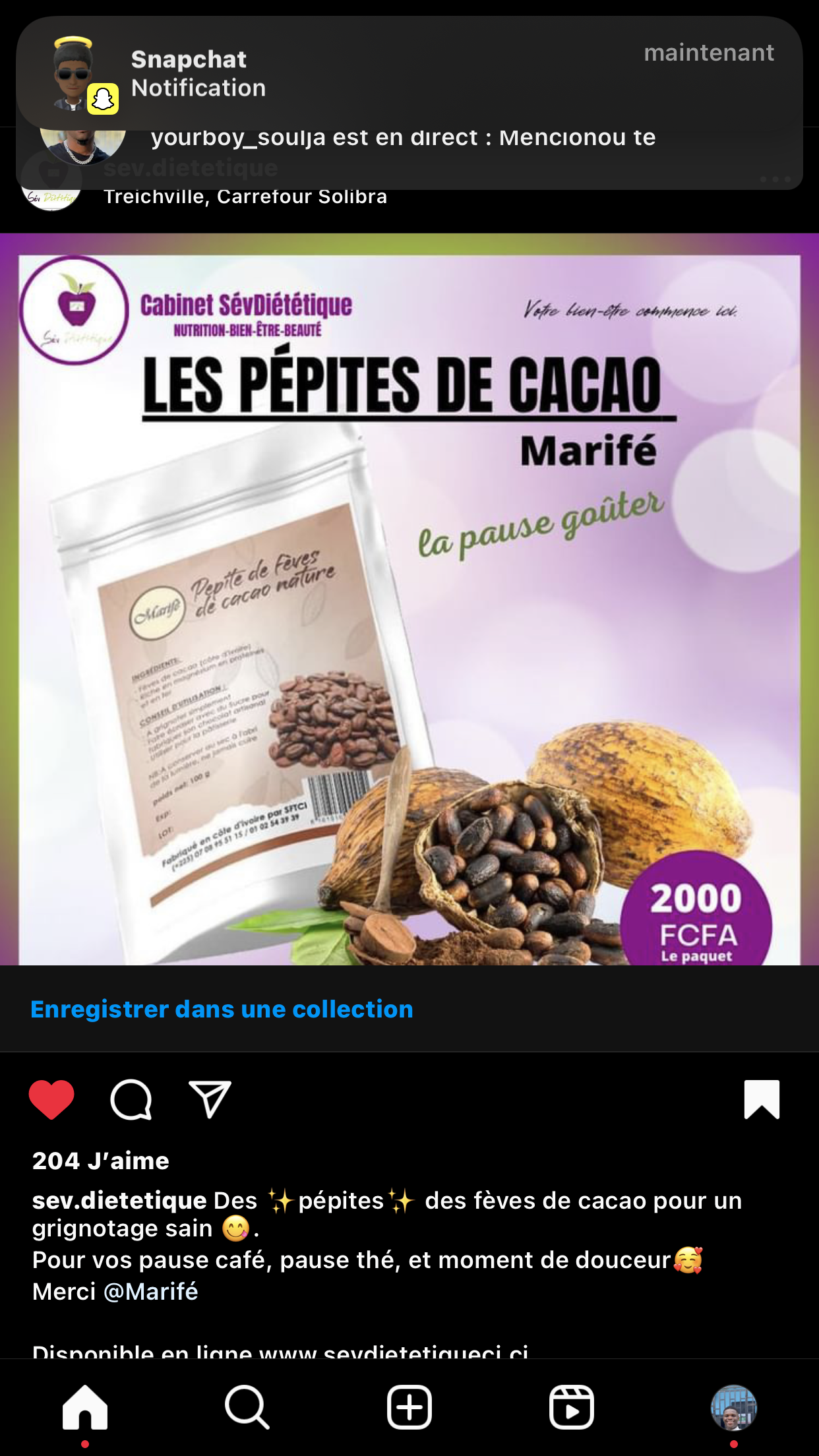Go to the Home feed tab
The width and height of the screenshot is (819, 1456).
pos(84,1407)
